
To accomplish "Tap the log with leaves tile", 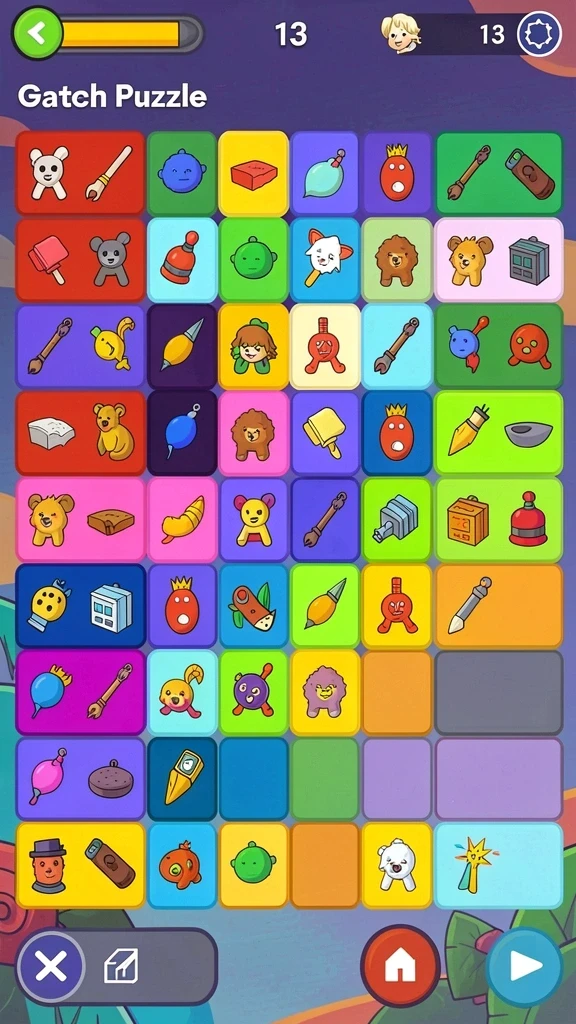I will (x=253, y=605).
